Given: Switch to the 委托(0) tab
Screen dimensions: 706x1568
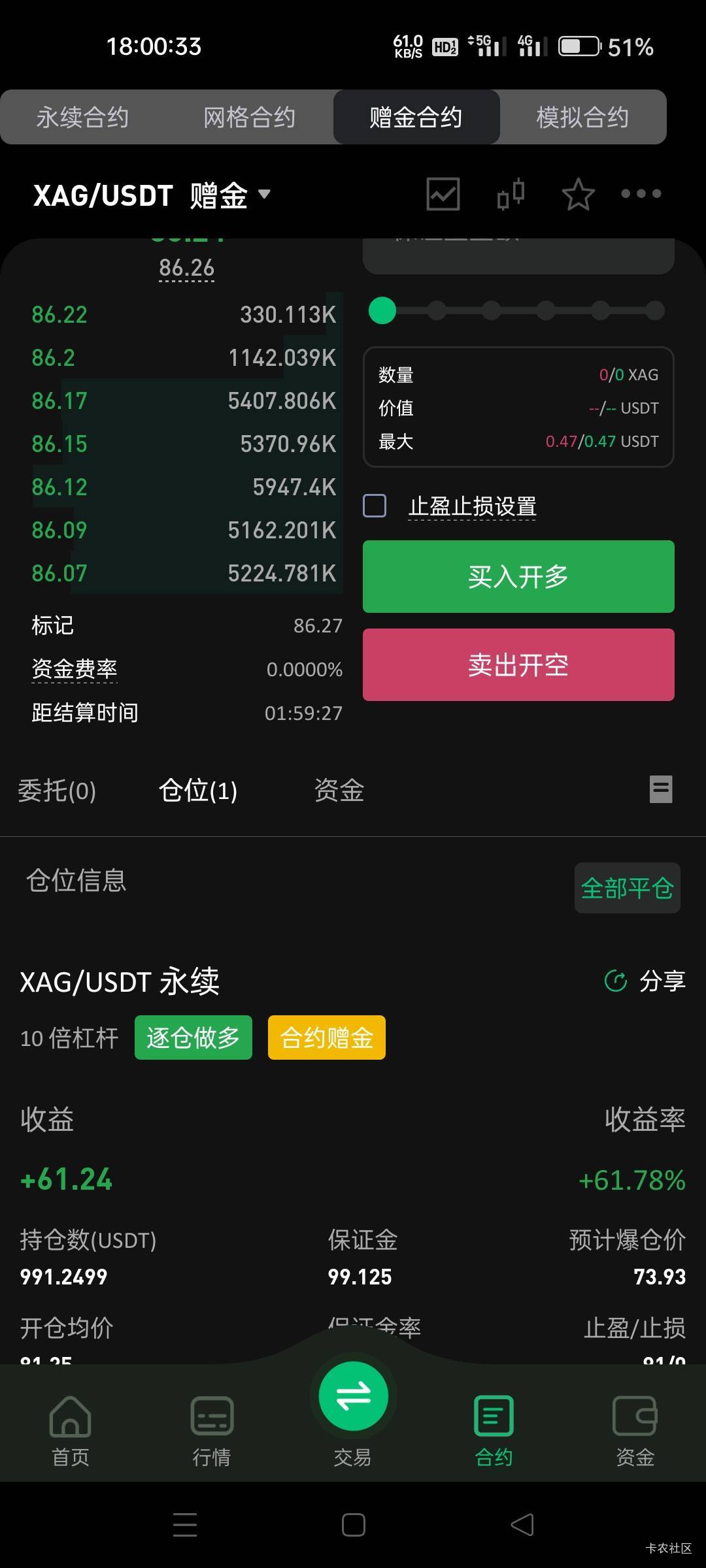Looking at the screenshot, I should point(57,791).
